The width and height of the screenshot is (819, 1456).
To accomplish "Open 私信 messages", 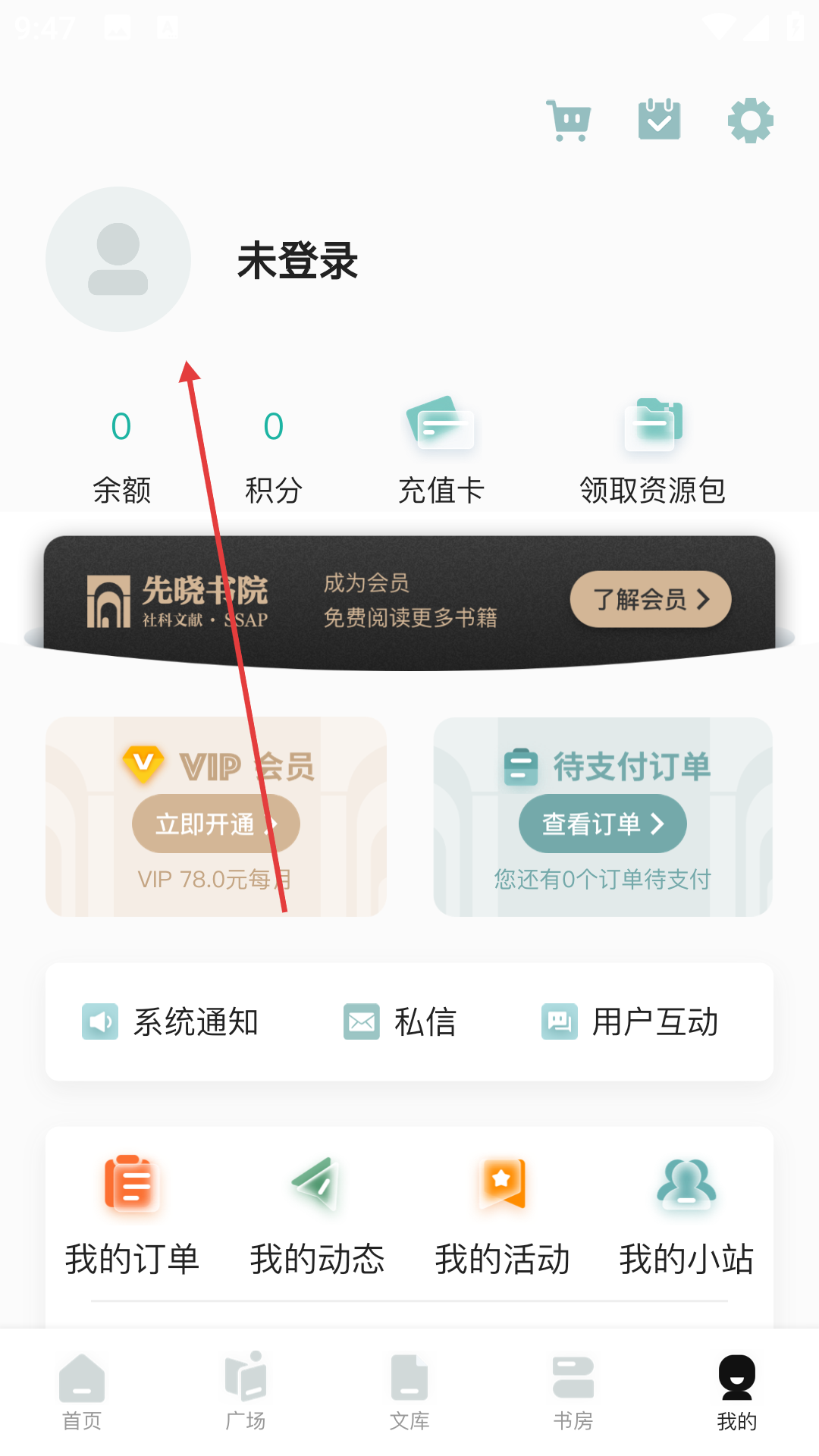I will pos(400,1022).
